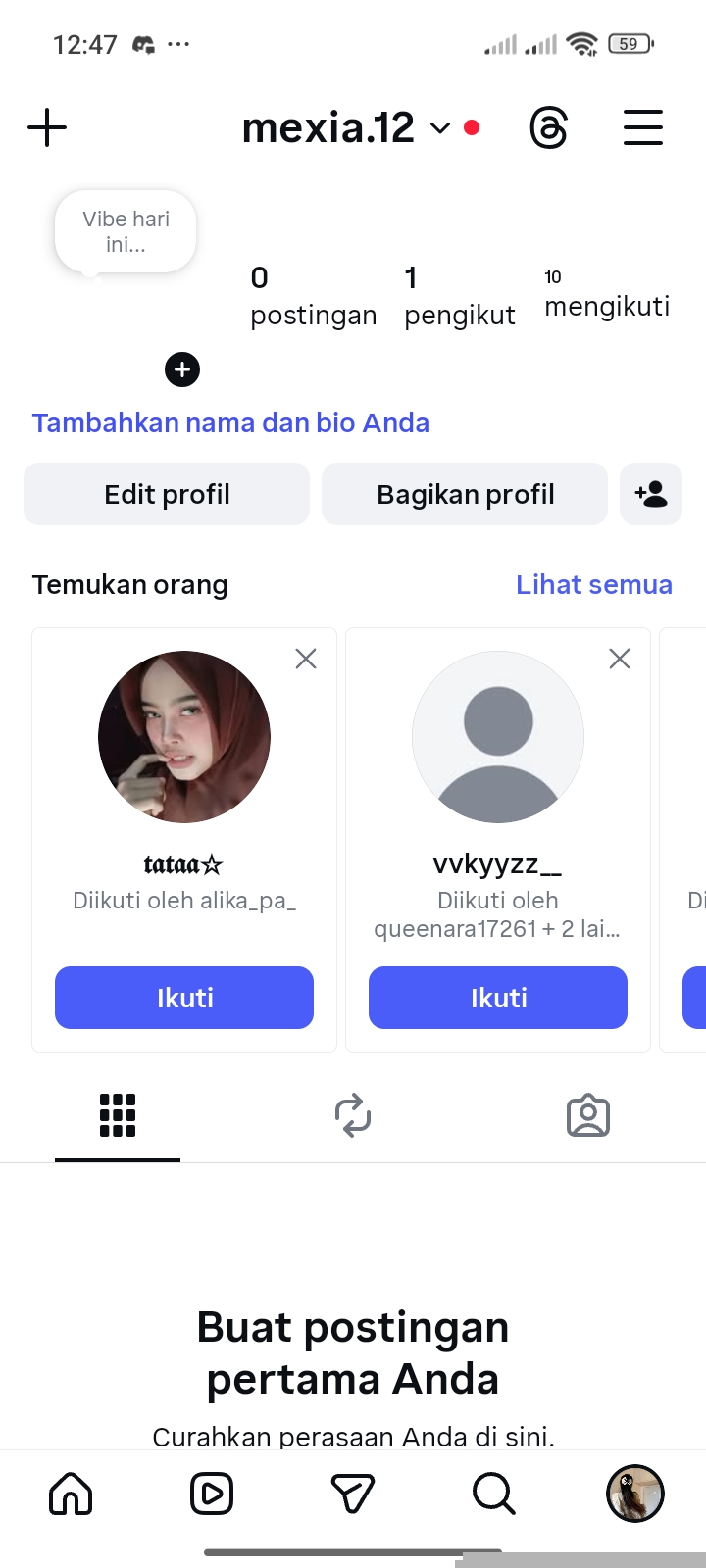The image size is (706, 1568).
Task: Go to the Reels tab
Action: pos(212,1494)
